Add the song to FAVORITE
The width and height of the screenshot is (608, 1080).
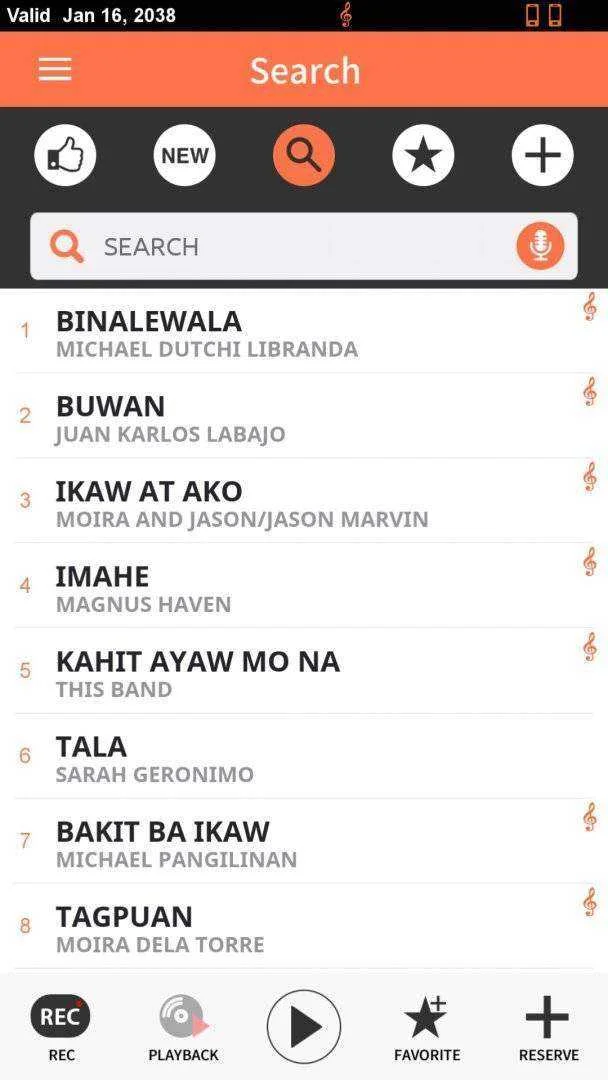[x=427, y=1028]
